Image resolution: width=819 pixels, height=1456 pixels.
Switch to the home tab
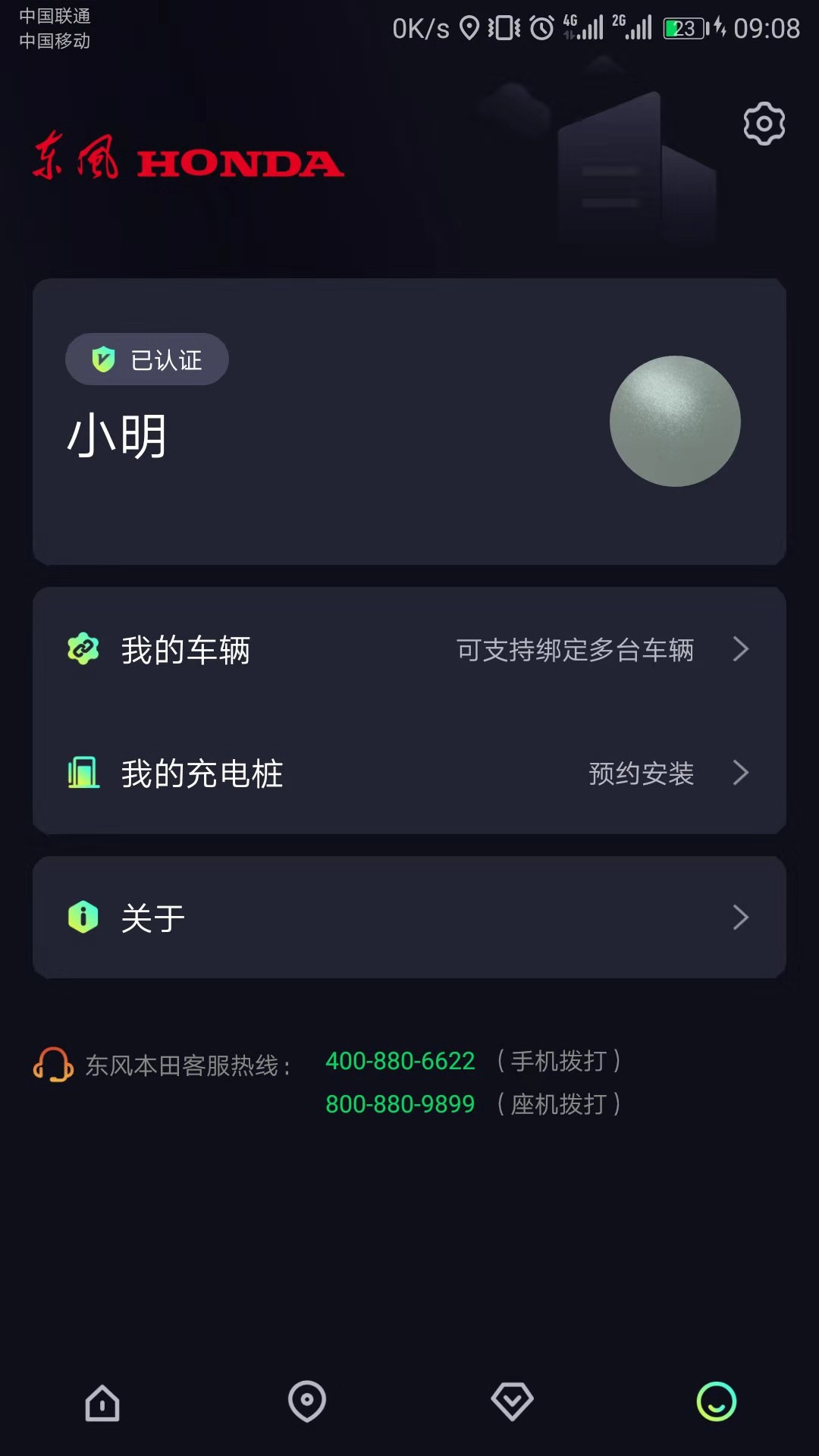pos(102,1402)
